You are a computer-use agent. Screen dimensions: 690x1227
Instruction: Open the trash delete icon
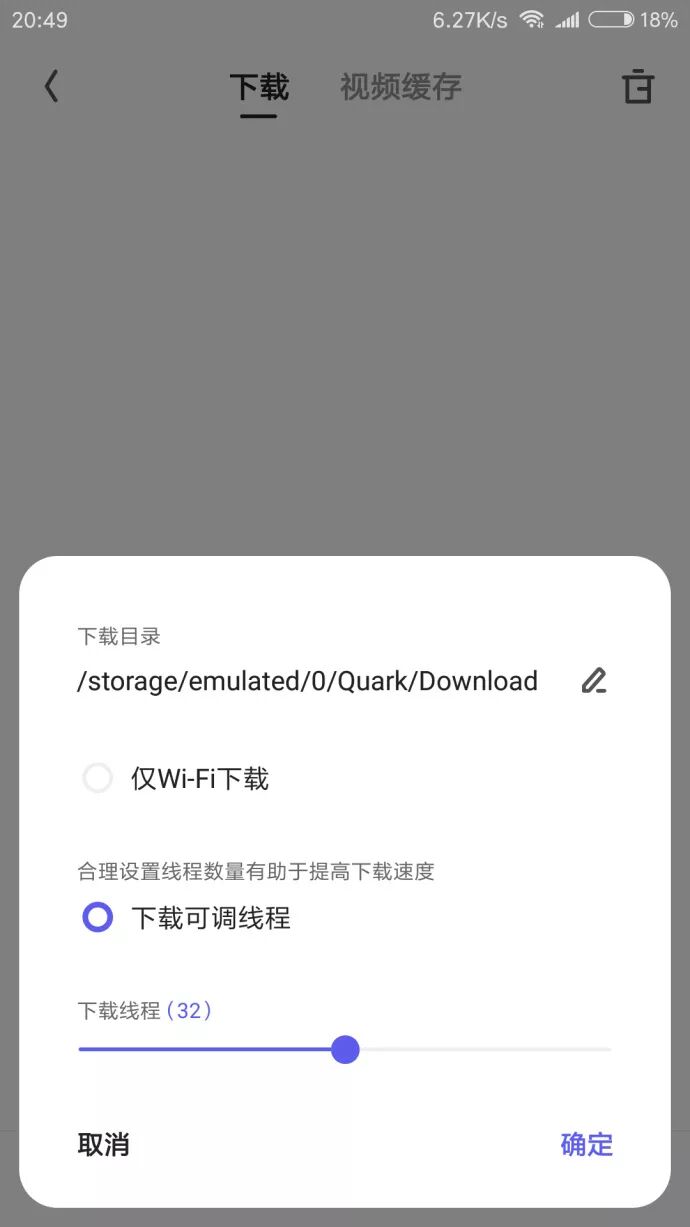click(637, 87)
